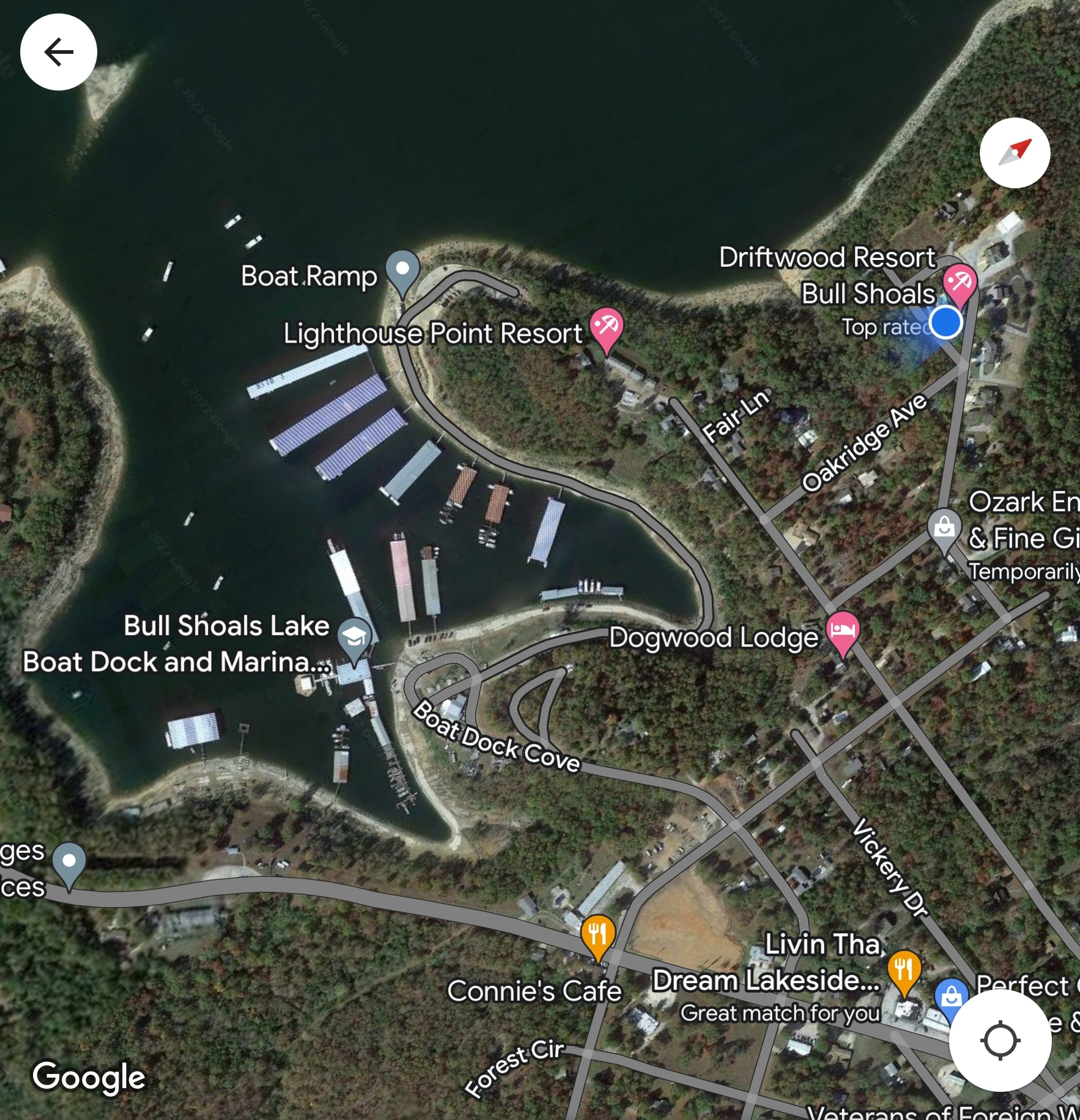Center map on my current location
1080x1120 pixels.
tap(1000, 1040)
